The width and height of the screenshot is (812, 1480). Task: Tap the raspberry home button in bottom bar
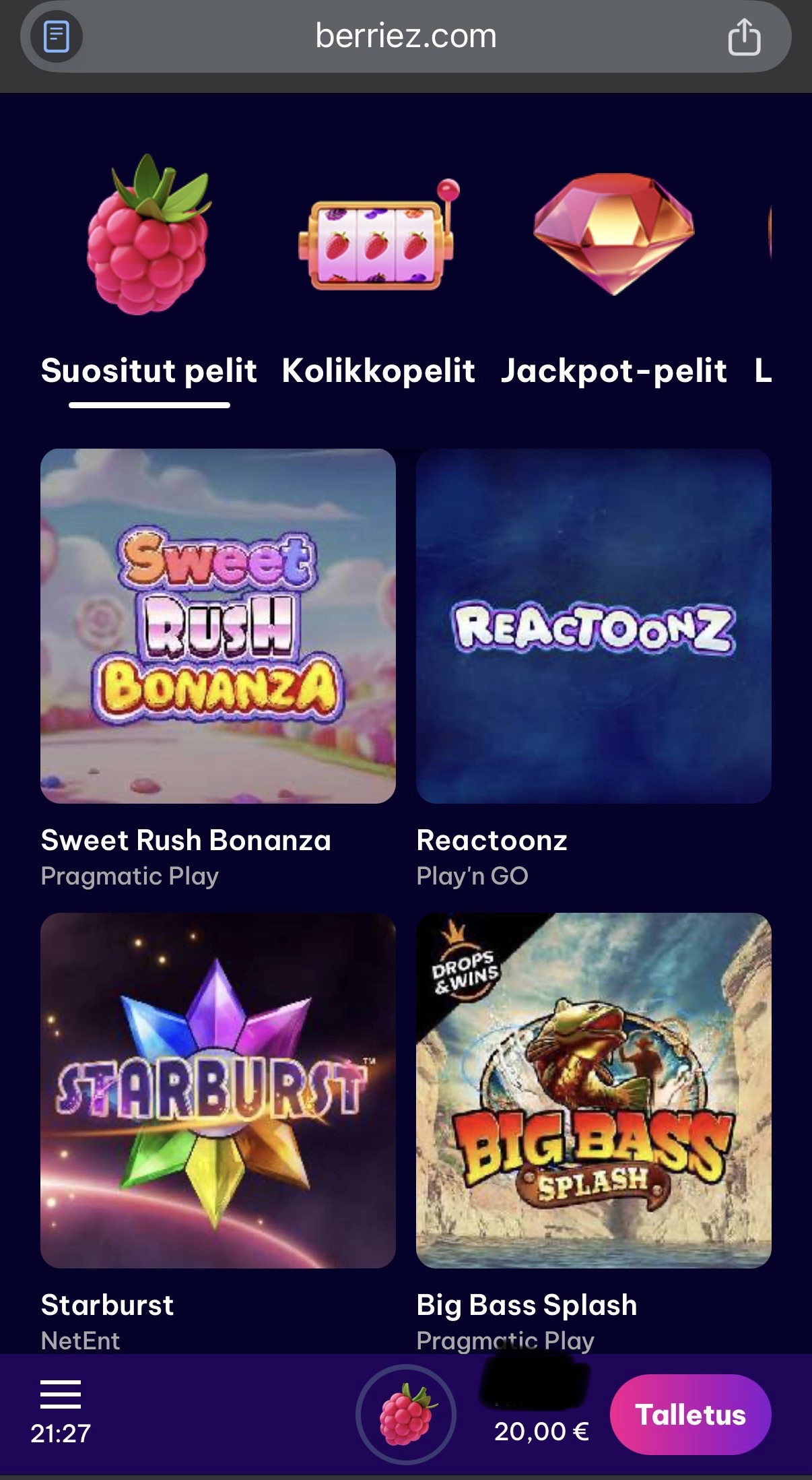pos(405,1415)
